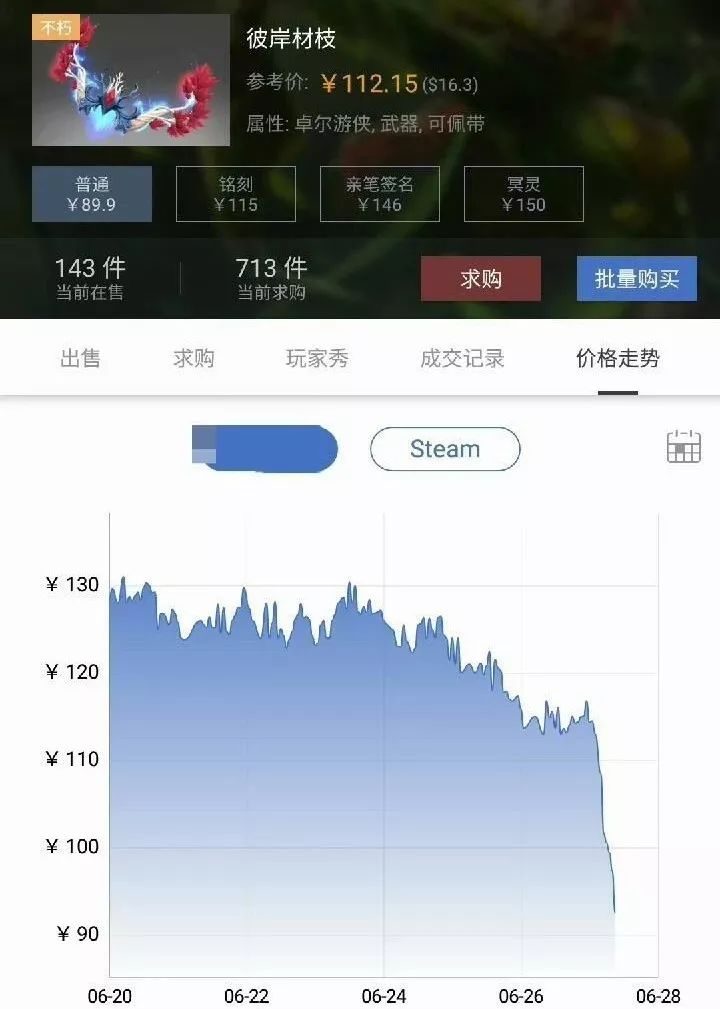Select the blue filled price source chip
The height and width of the screenshot is (1009, 720).
pos(264,449)
